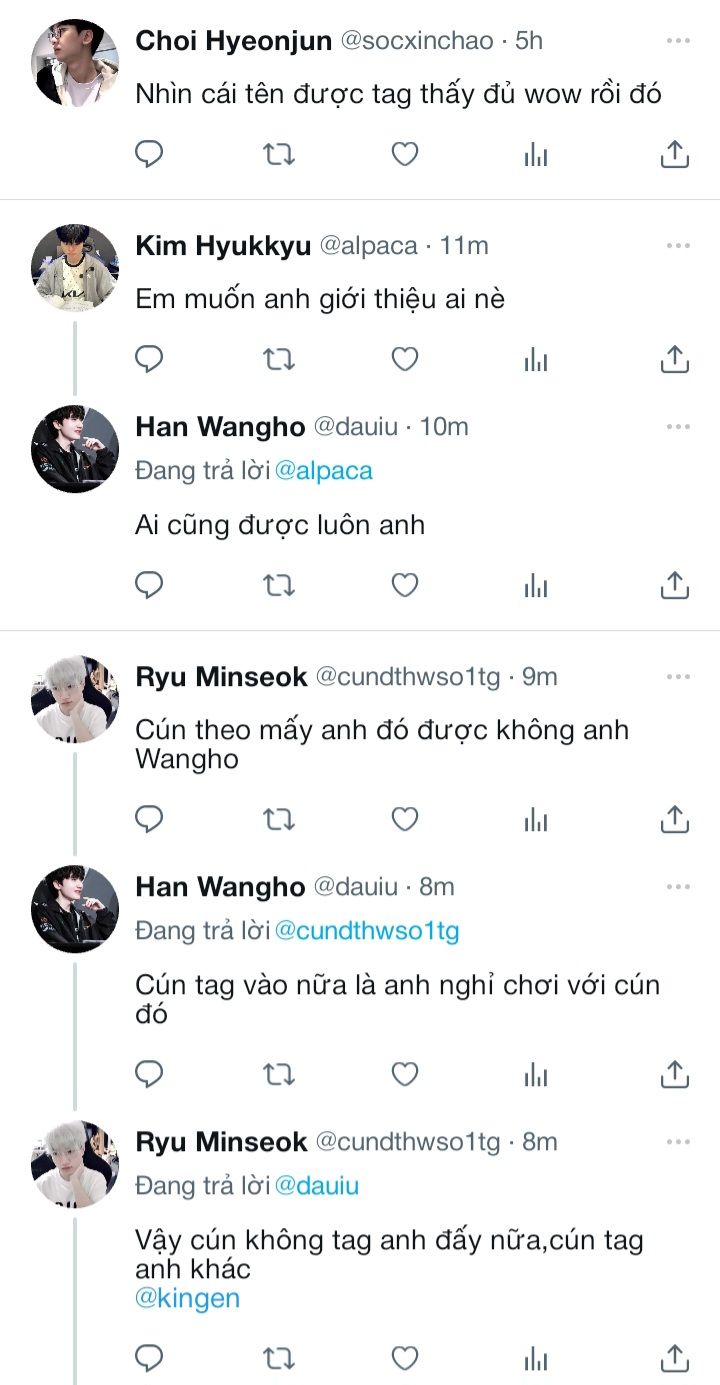
Task: Open the @dauiu reply link
Action: (316, 1186)
